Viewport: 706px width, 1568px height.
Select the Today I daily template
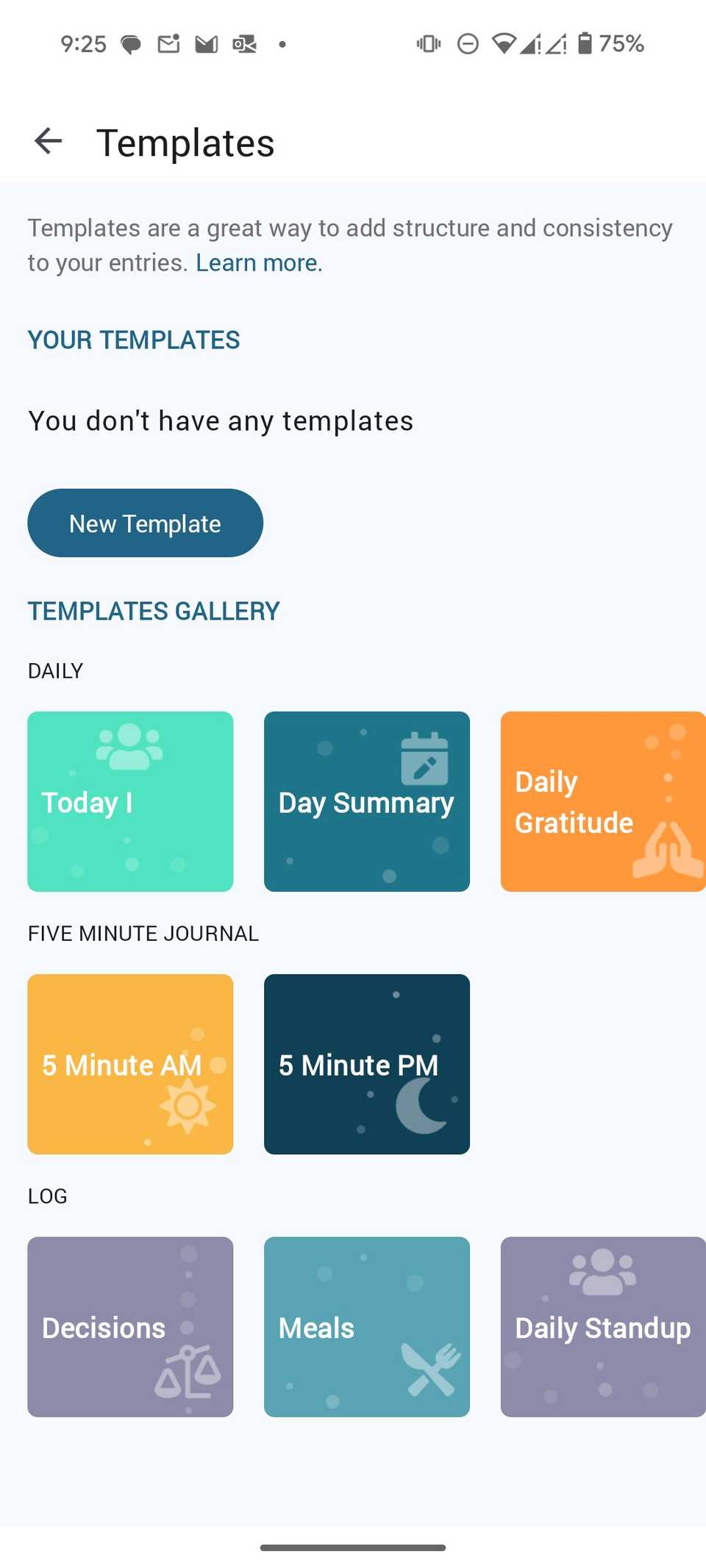coord(129,801)
